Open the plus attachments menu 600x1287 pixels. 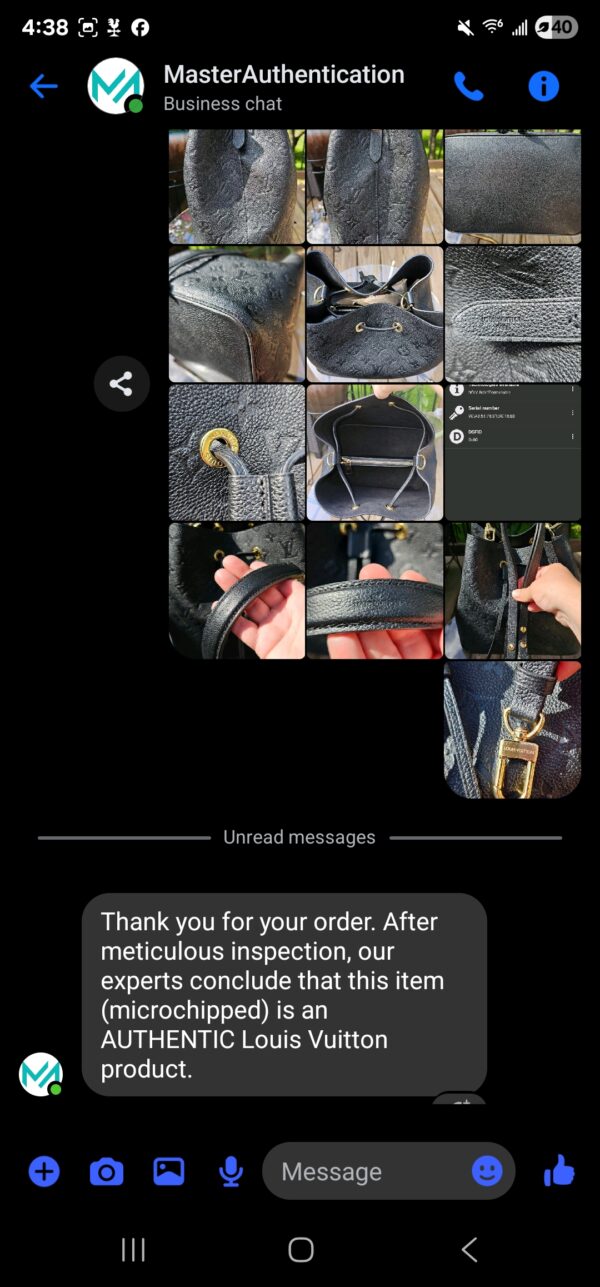pos(44,1171)
